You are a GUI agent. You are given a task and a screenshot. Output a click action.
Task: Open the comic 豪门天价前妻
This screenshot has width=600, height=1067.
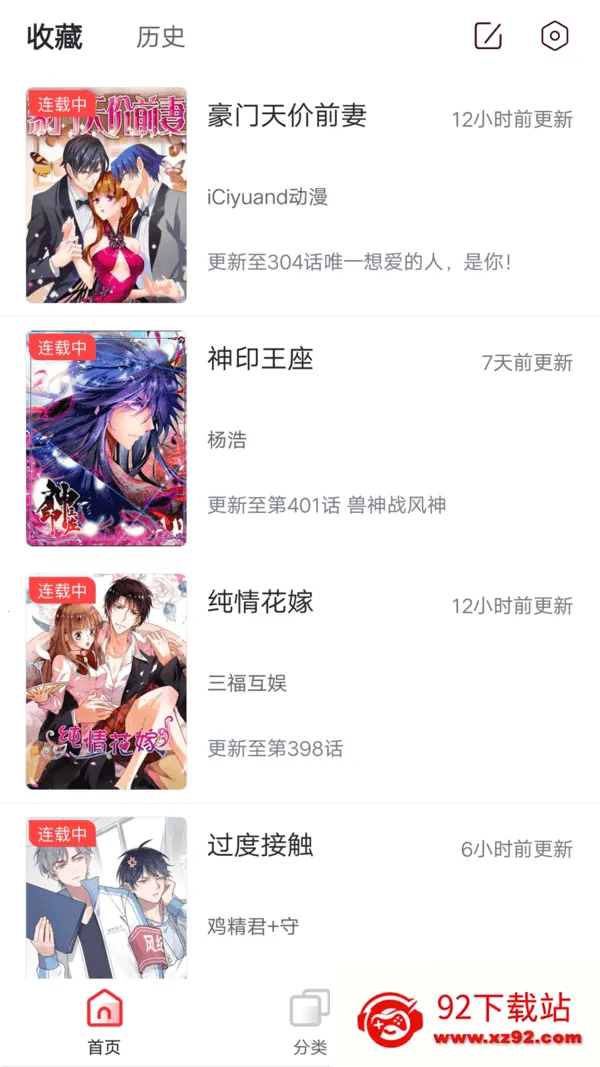300,195
